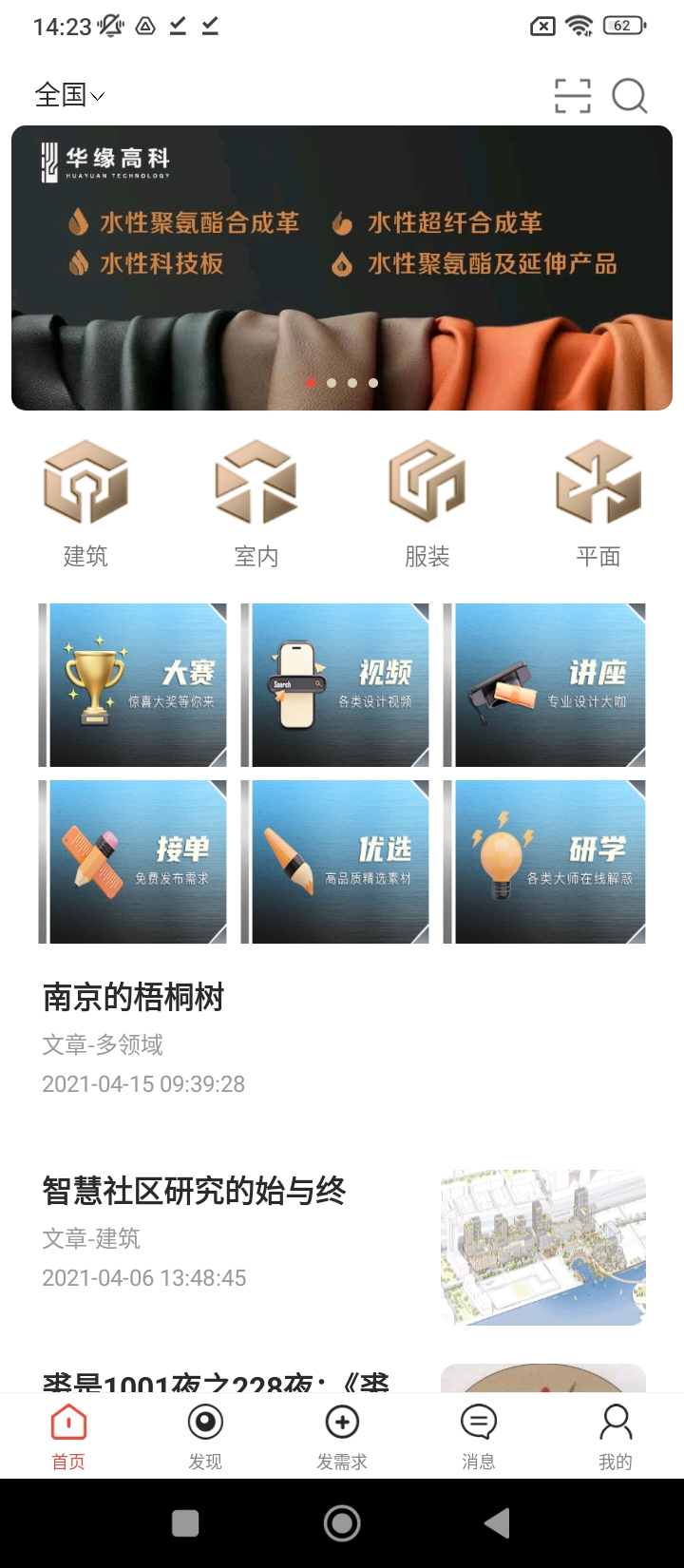684x1568 pixels.
Task: Switch to the 我的 tab
Action: [x=616, y=1437]
